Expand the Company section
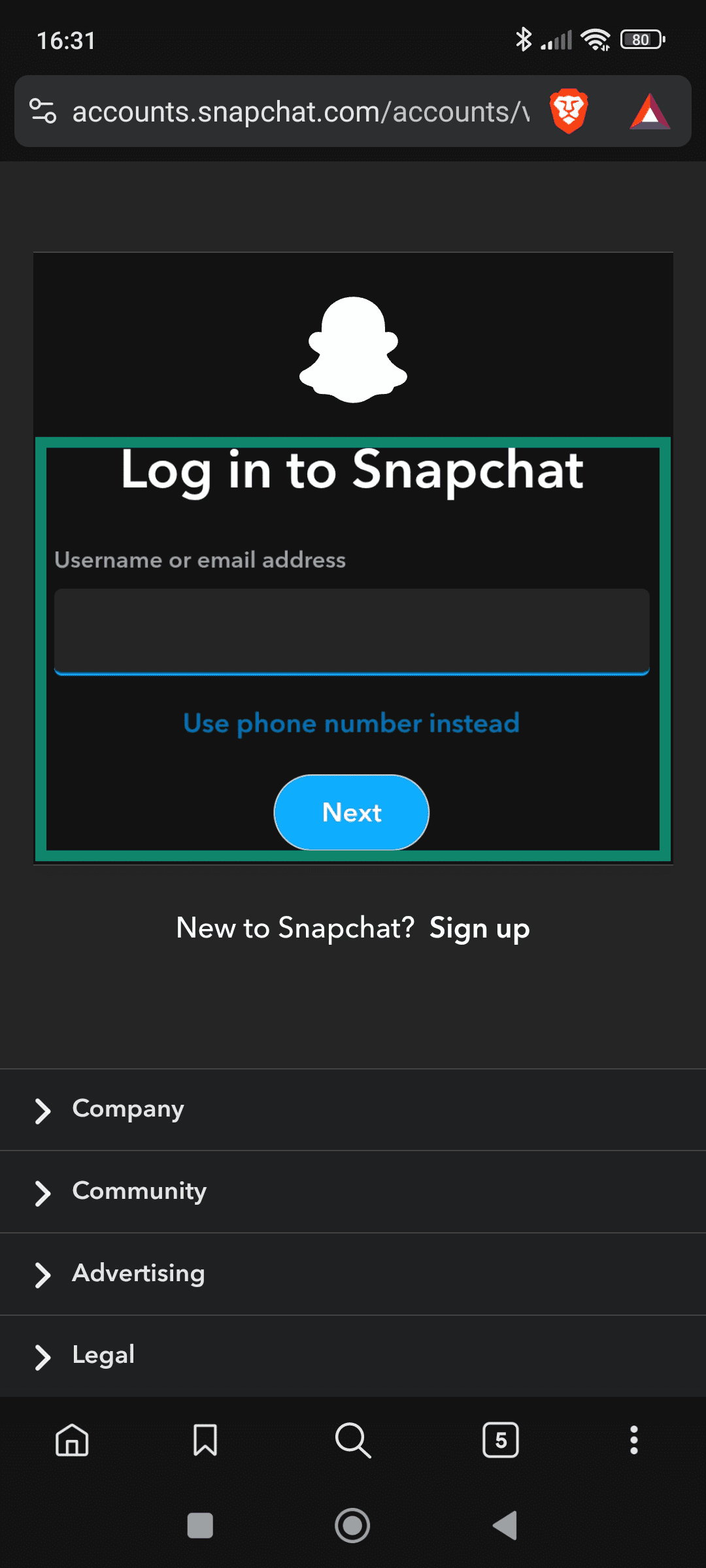This screenshot has height=1568, width=706. tap(127, 1109)
